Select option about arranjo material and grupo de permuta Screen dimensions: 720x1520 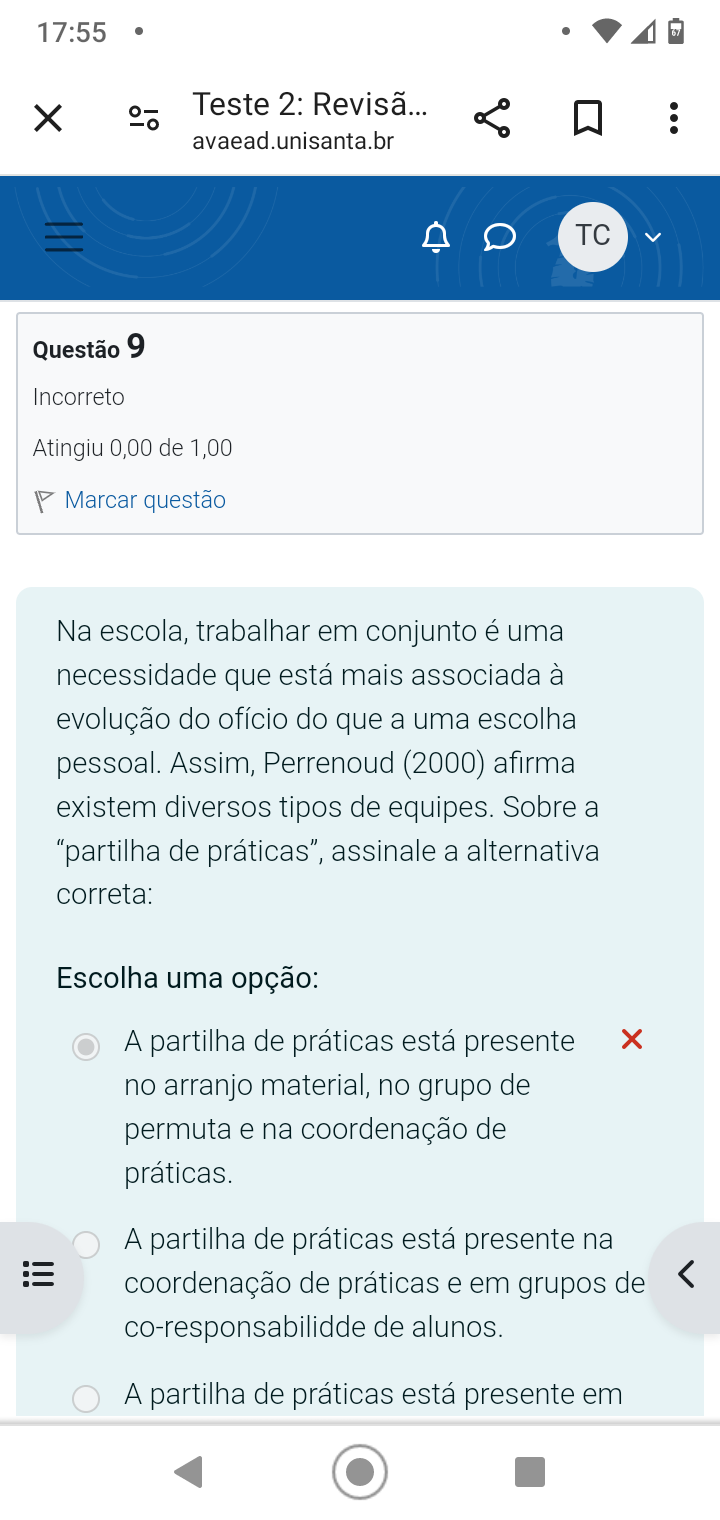pos(87,1047)
